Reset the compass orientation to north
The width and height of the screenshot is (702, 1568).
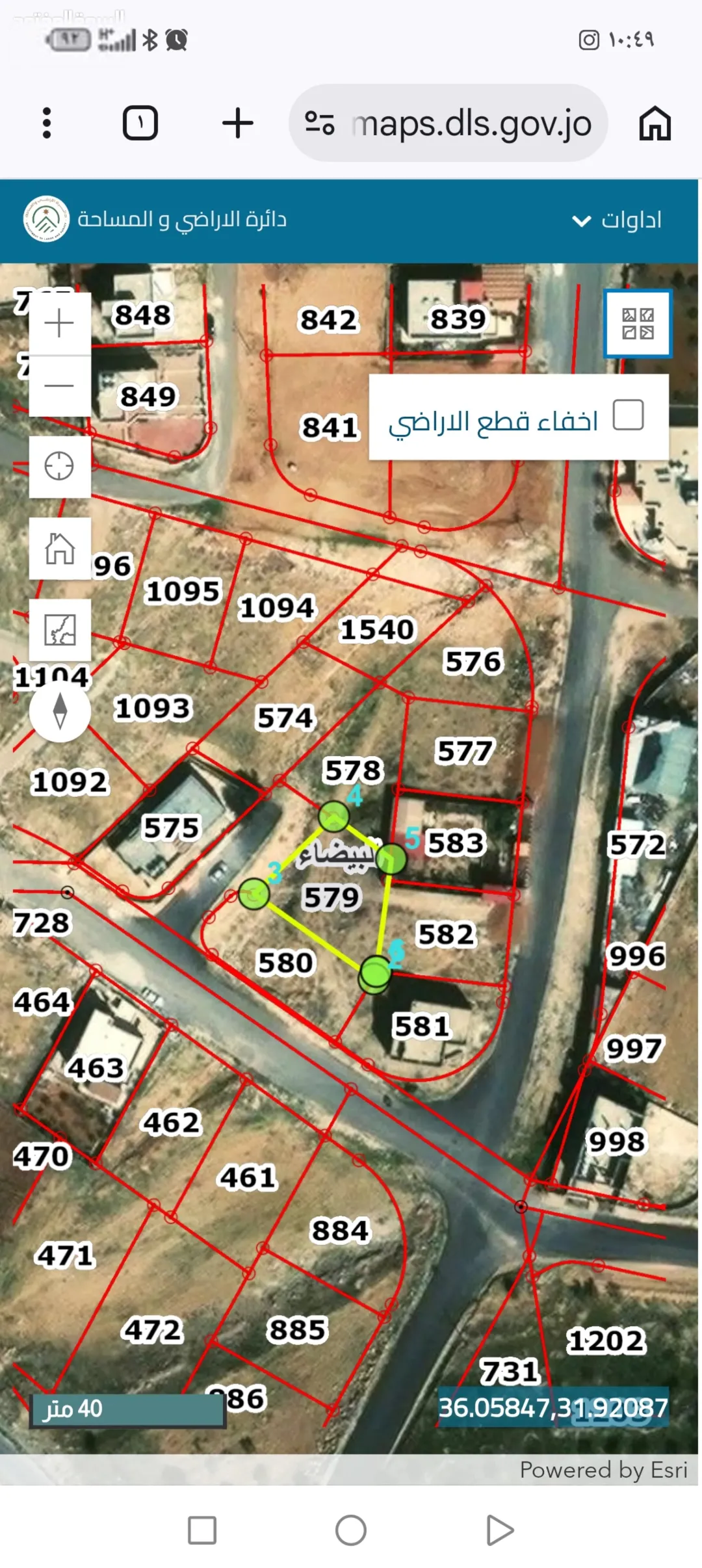pos(60,711)
